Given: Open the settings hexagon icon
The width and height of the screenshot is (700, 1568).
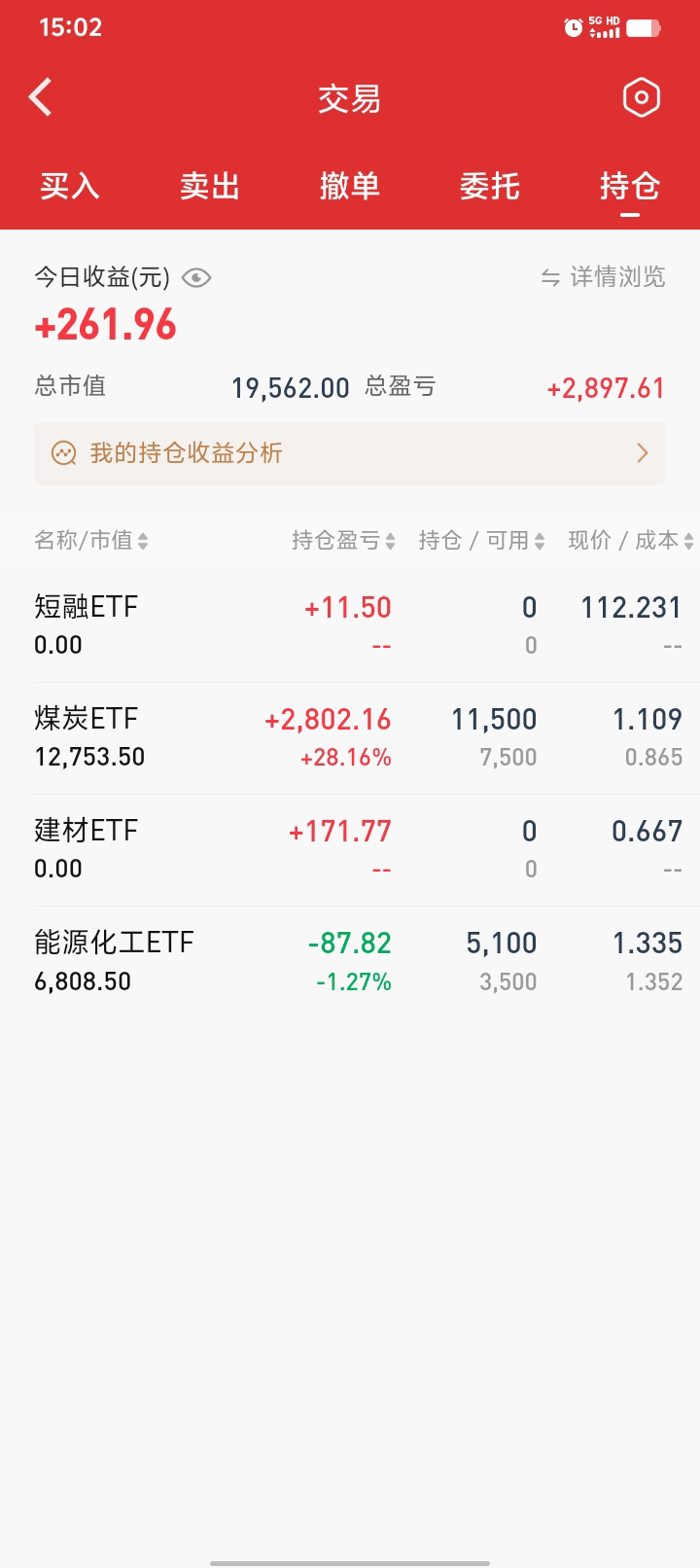Looking at the screenshot, I should point(641,98).
